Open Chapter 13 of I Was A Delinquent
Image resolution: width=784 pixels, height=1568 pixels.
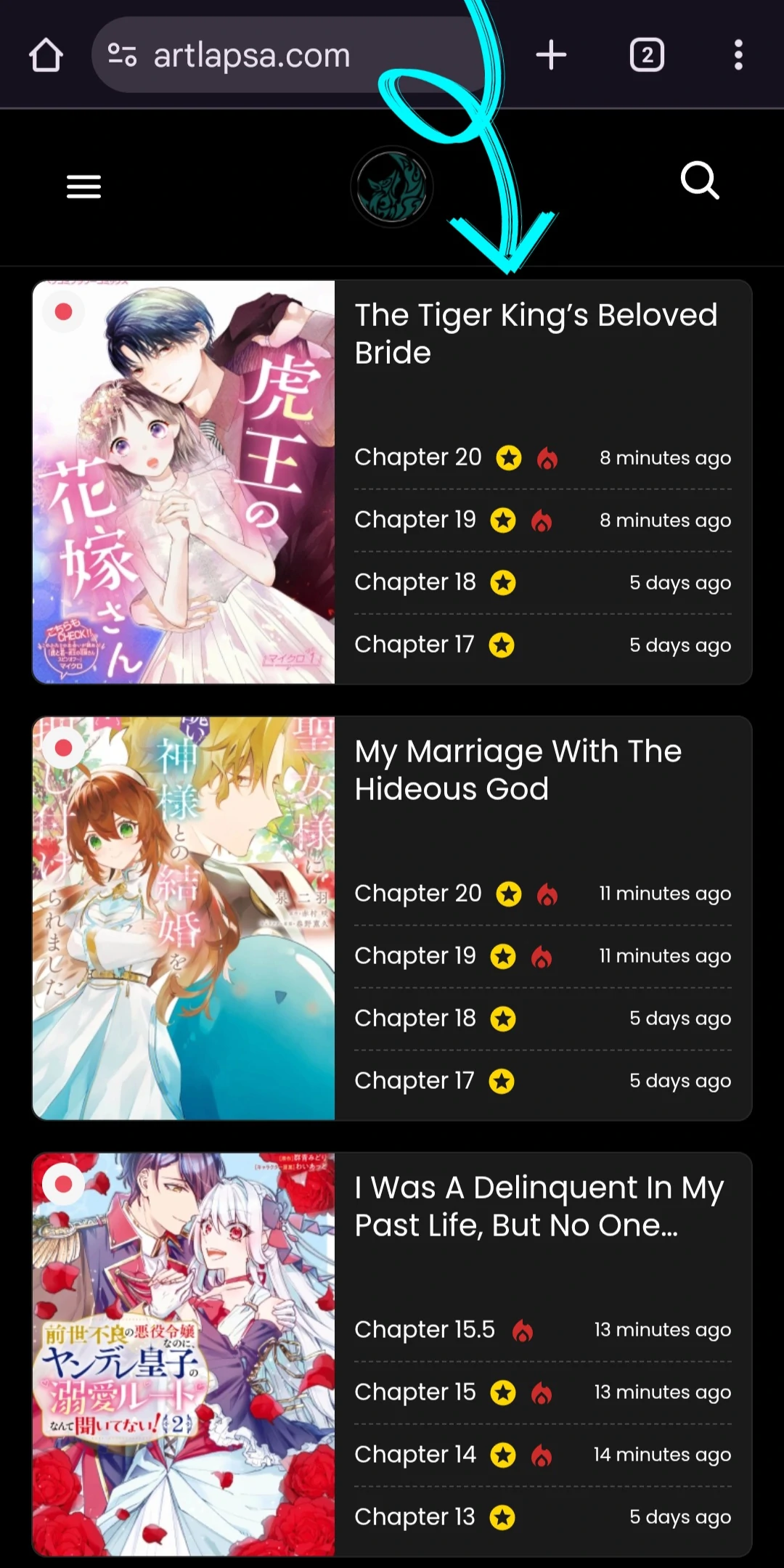tap(415, 1517)
